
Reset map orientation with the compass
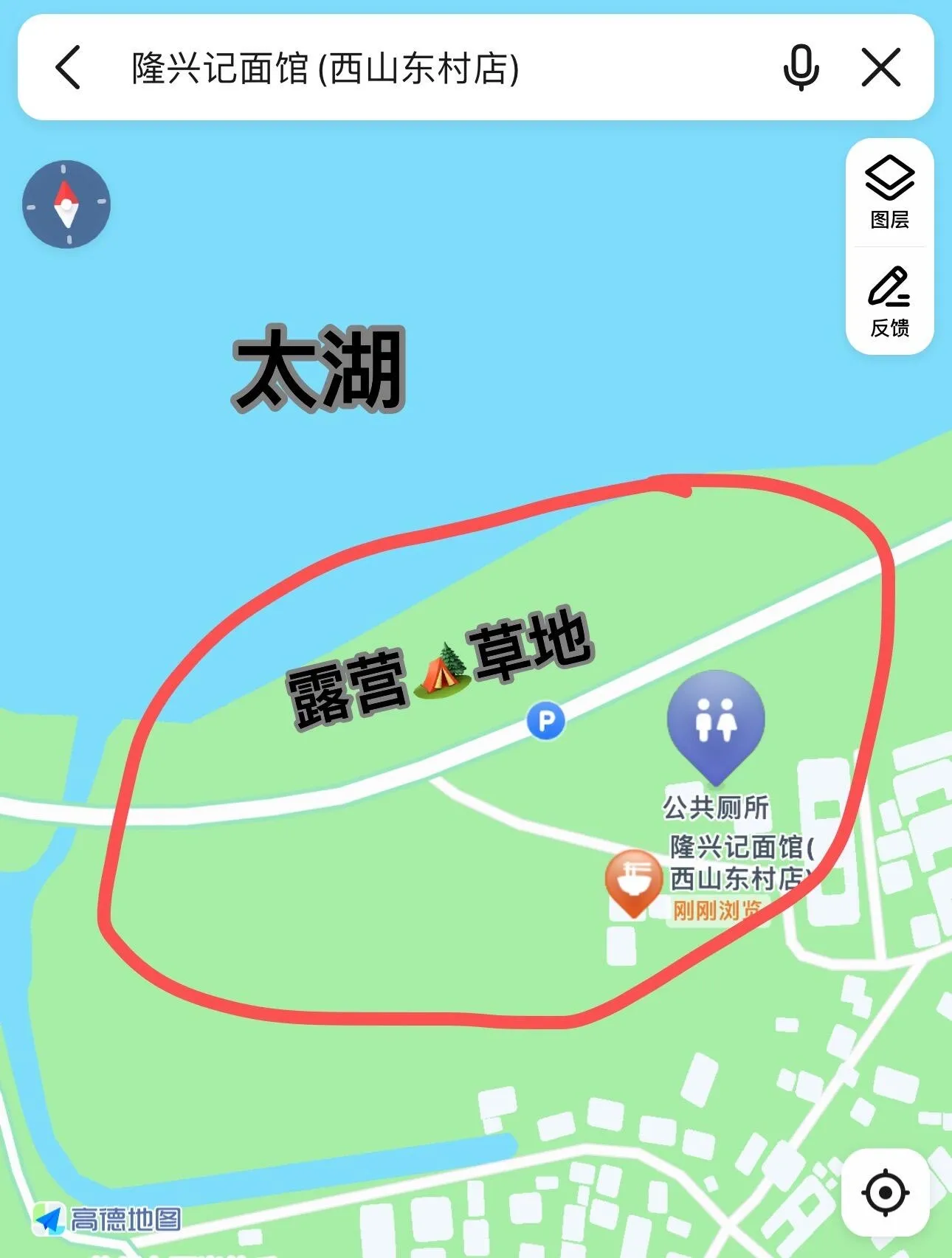point(66,204)
